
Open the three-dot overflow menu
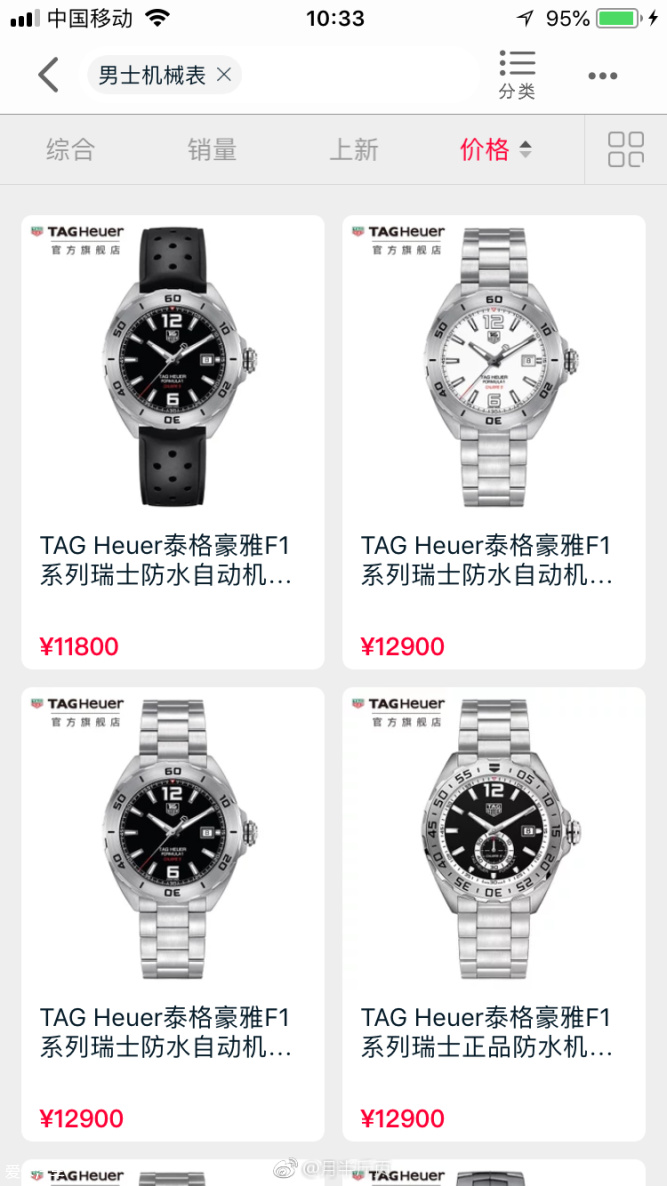pyautogui.click(x=603, y=76)
